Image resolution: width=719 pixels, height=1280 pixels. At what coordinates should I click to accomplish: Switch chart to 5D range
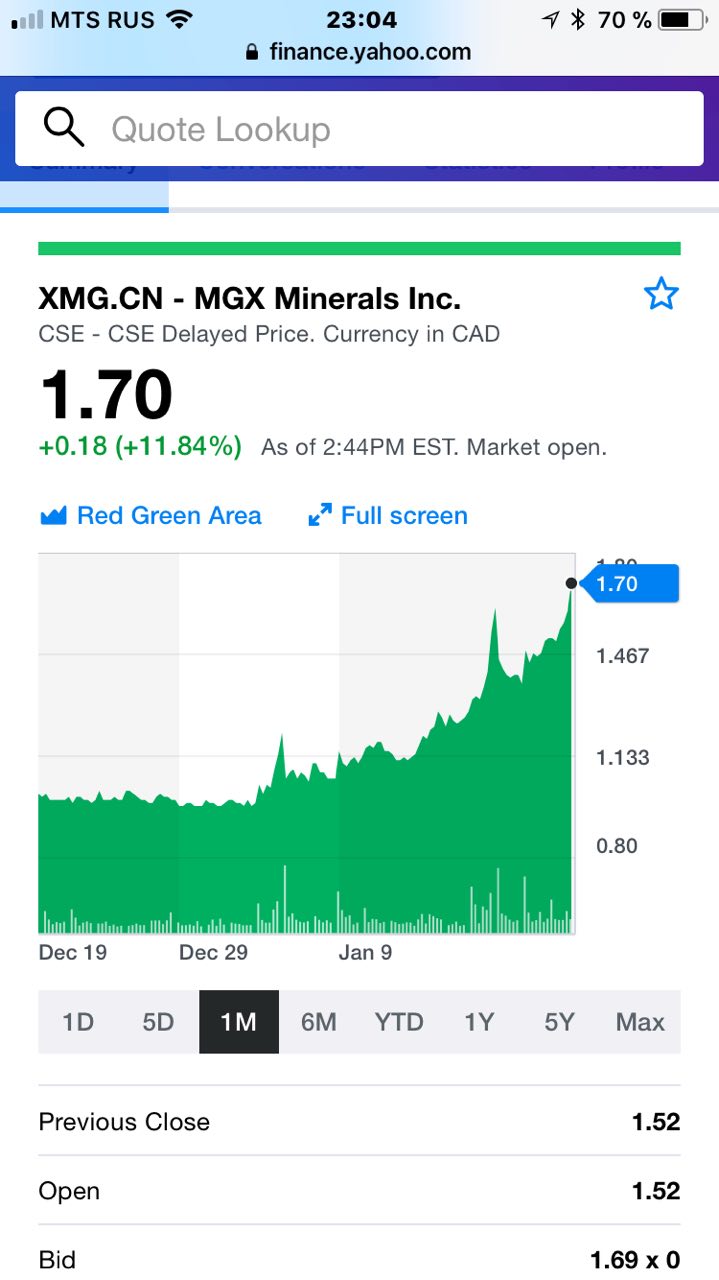[158, 1022]
